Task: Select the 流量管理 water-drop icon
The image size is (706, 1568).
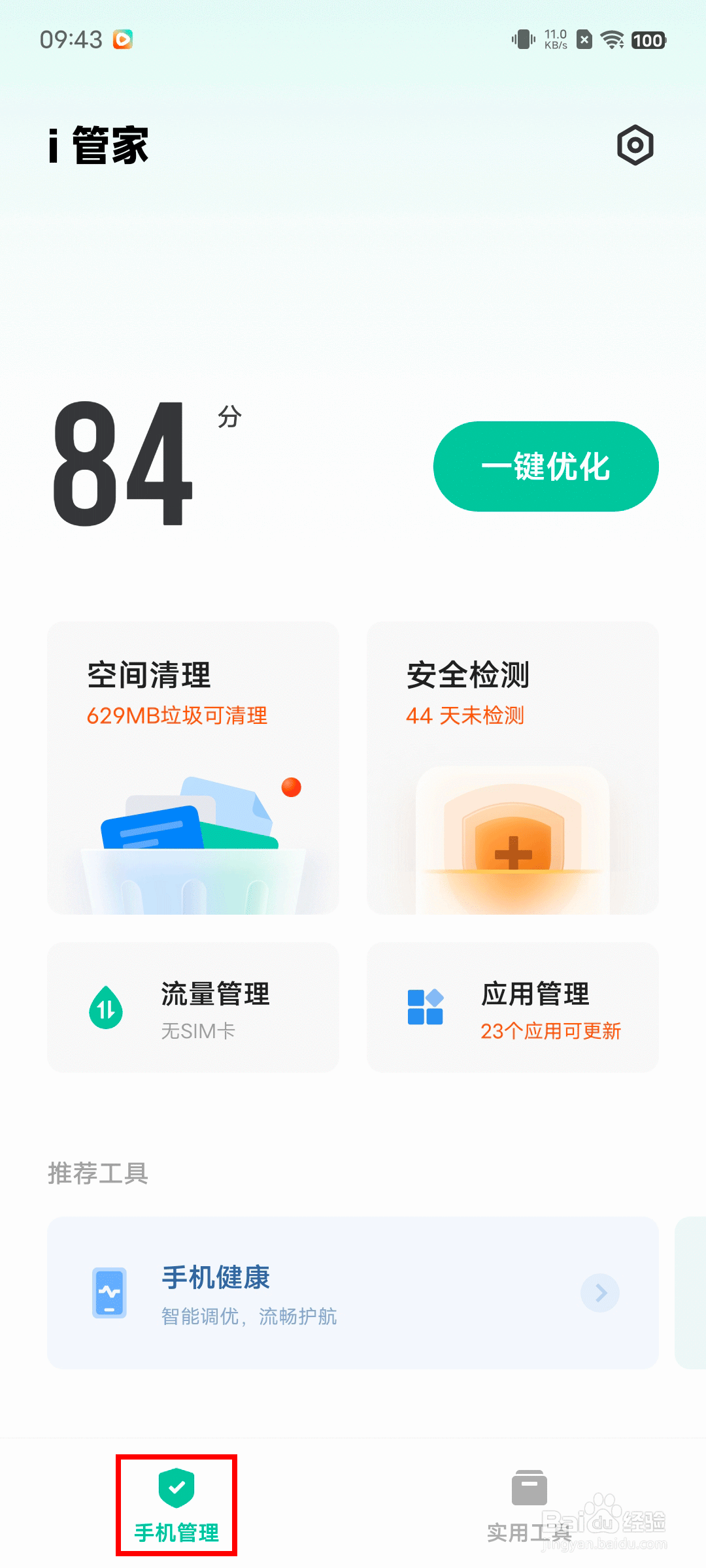Action: pos(107,1006)
